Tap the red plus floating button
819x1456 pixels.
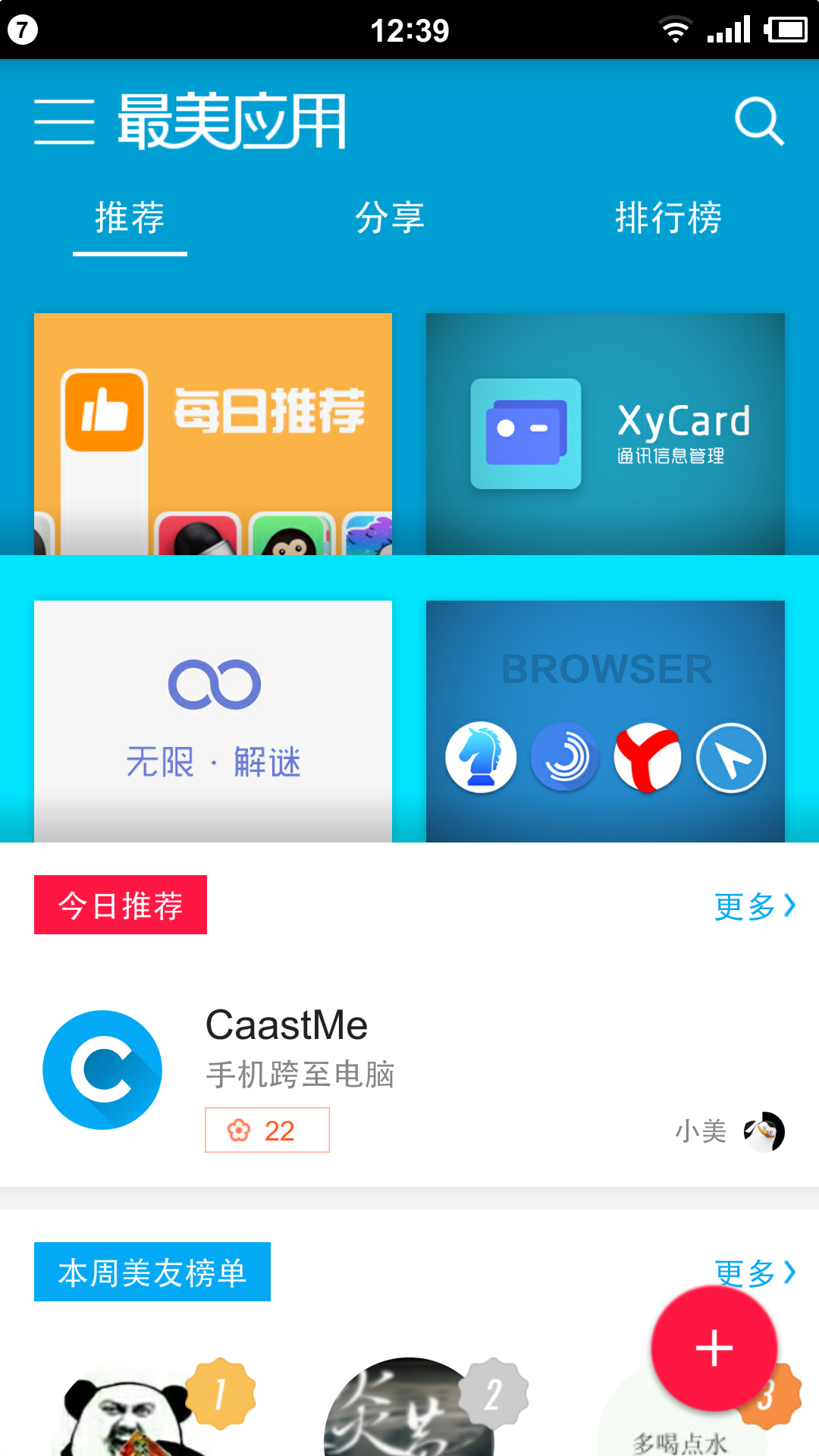[x=714, y=1348]
